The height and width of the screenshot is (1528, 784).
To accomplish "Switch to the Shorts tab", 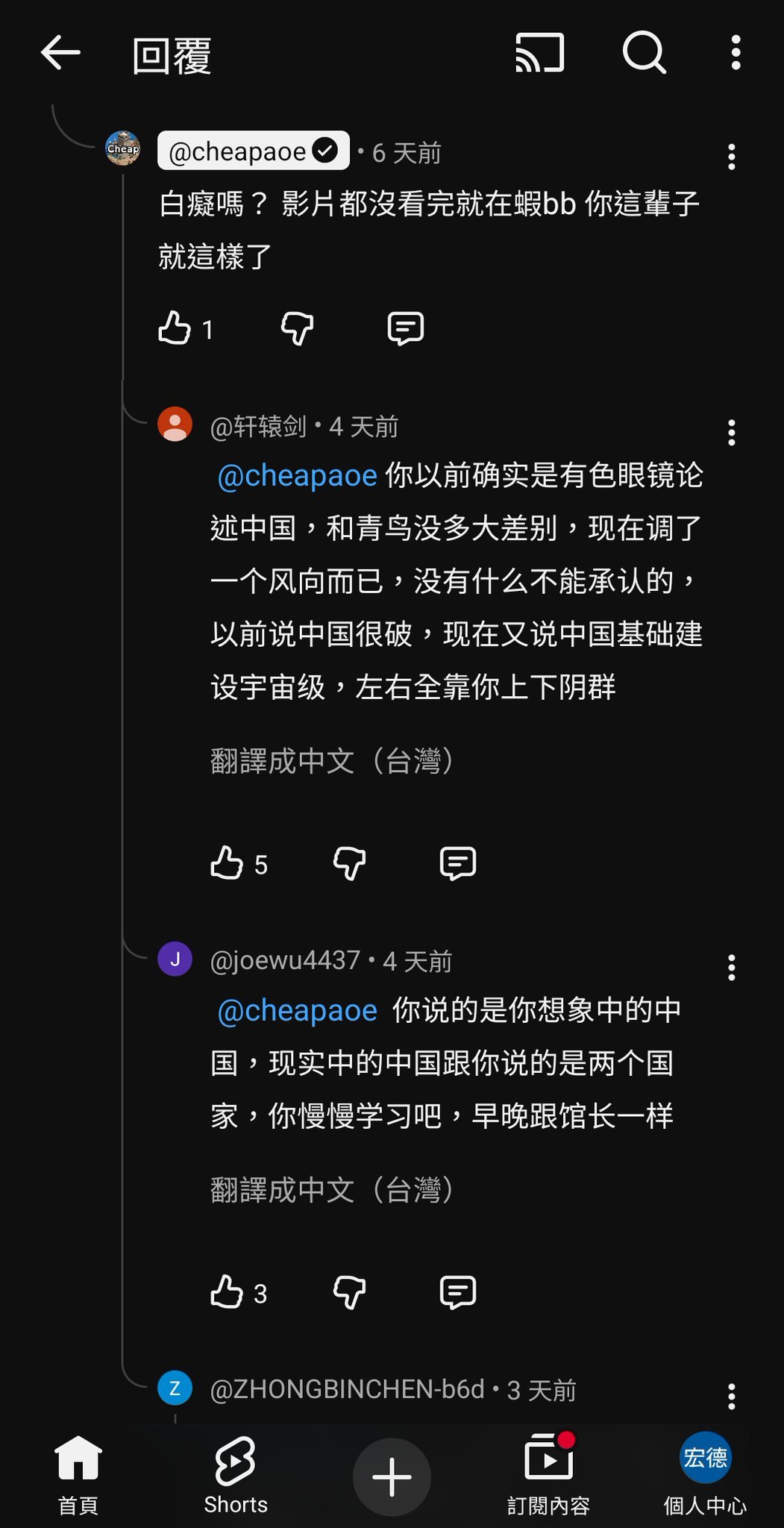I will point(236,1474).
